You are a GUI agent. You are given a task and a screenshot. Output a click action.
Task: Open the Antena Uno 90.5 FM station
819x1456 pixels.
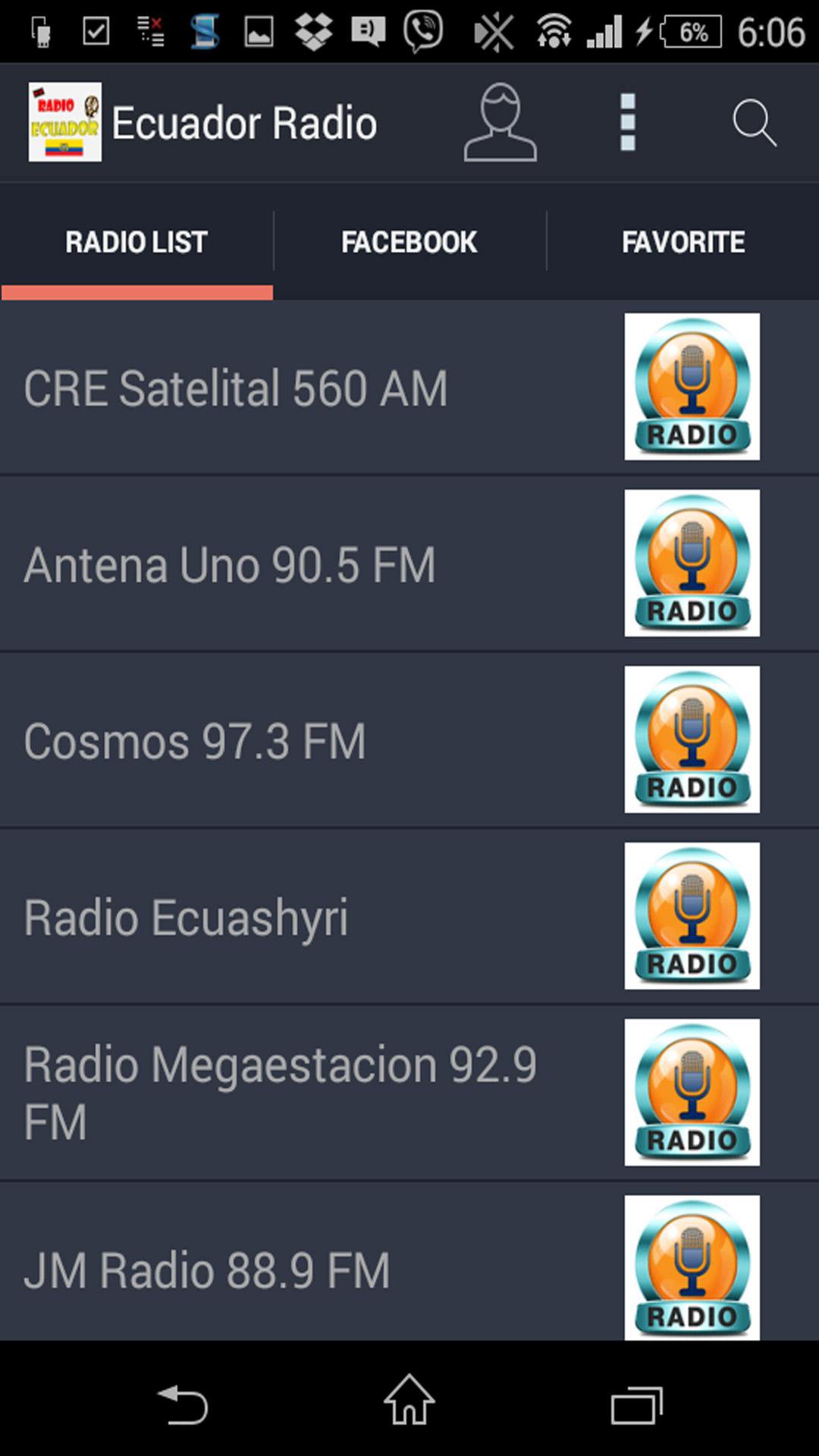coord(303,563)
